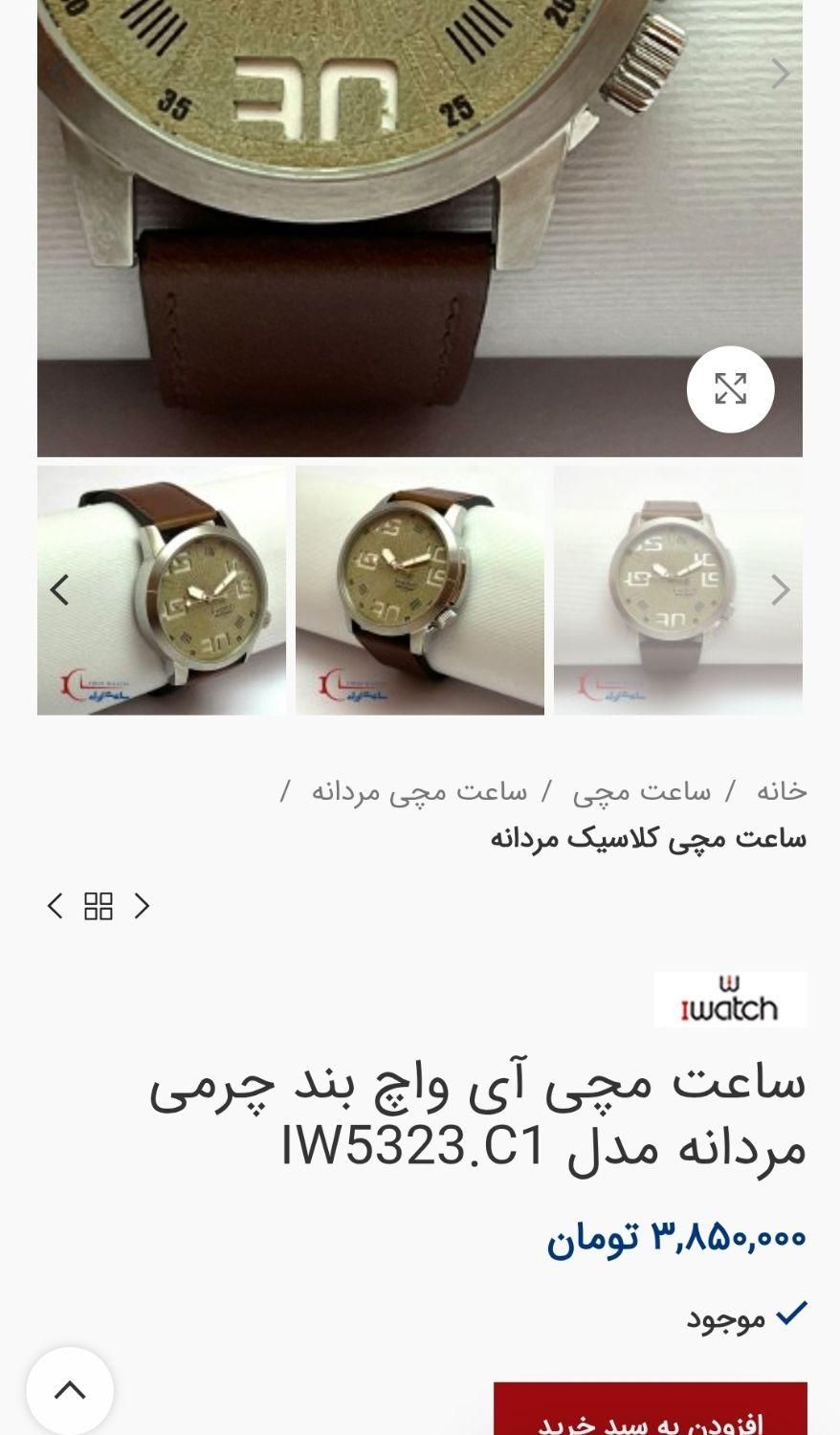Open the خانه breadcrumb link

[x=782, y=791]
